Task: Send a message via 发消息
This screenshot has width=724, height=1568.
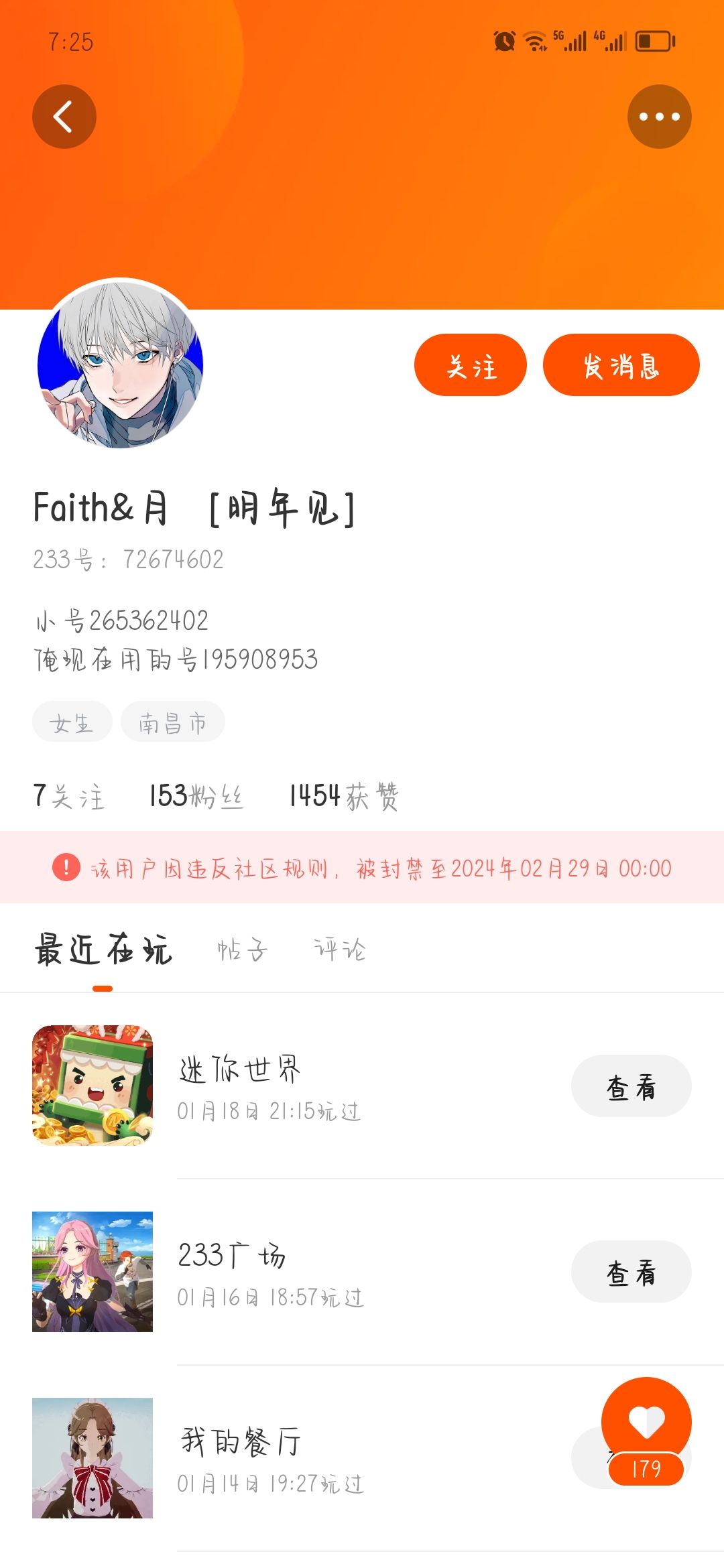Action: point(621,365)
